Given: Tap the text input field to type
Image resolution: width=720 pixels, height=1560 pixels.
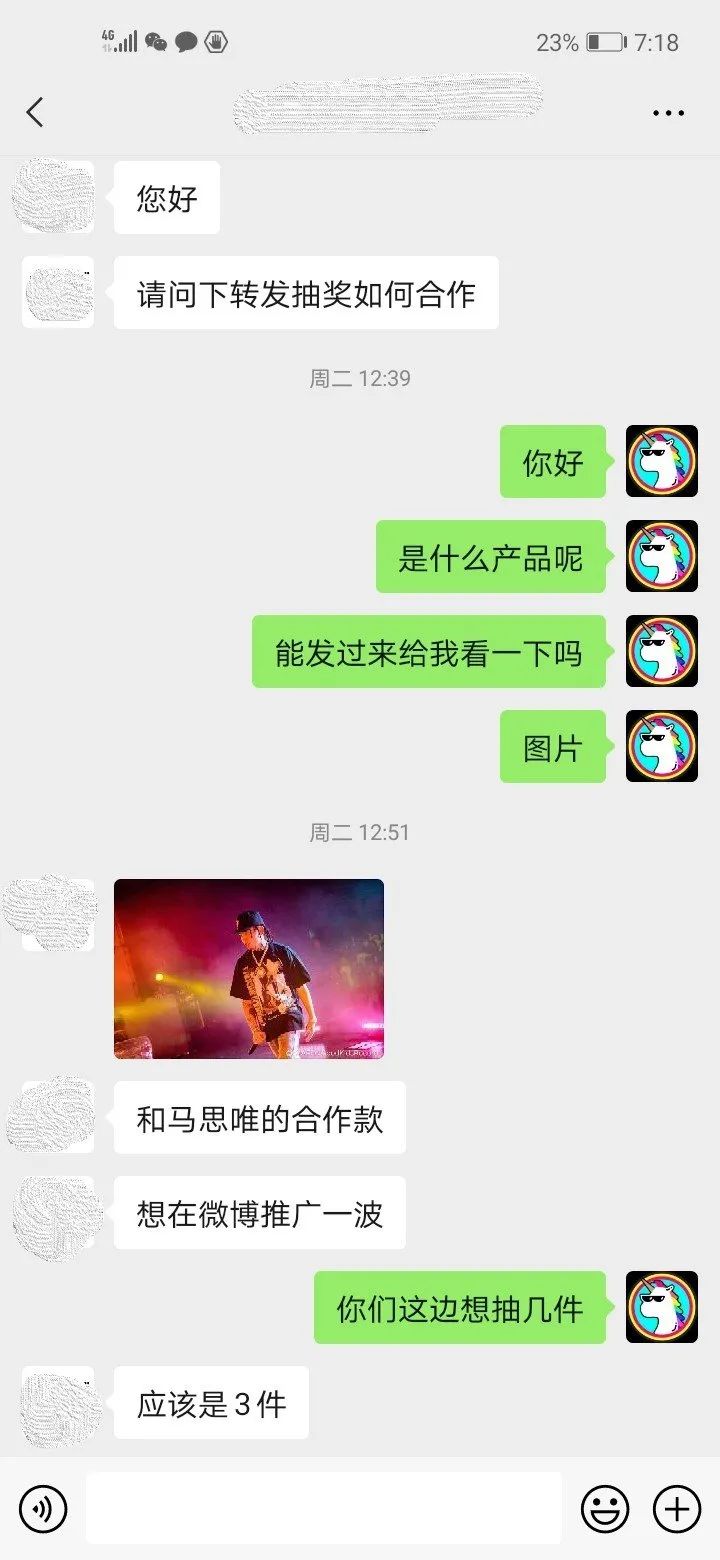Looking at the screenshot, I should [x=330, y=1508].
